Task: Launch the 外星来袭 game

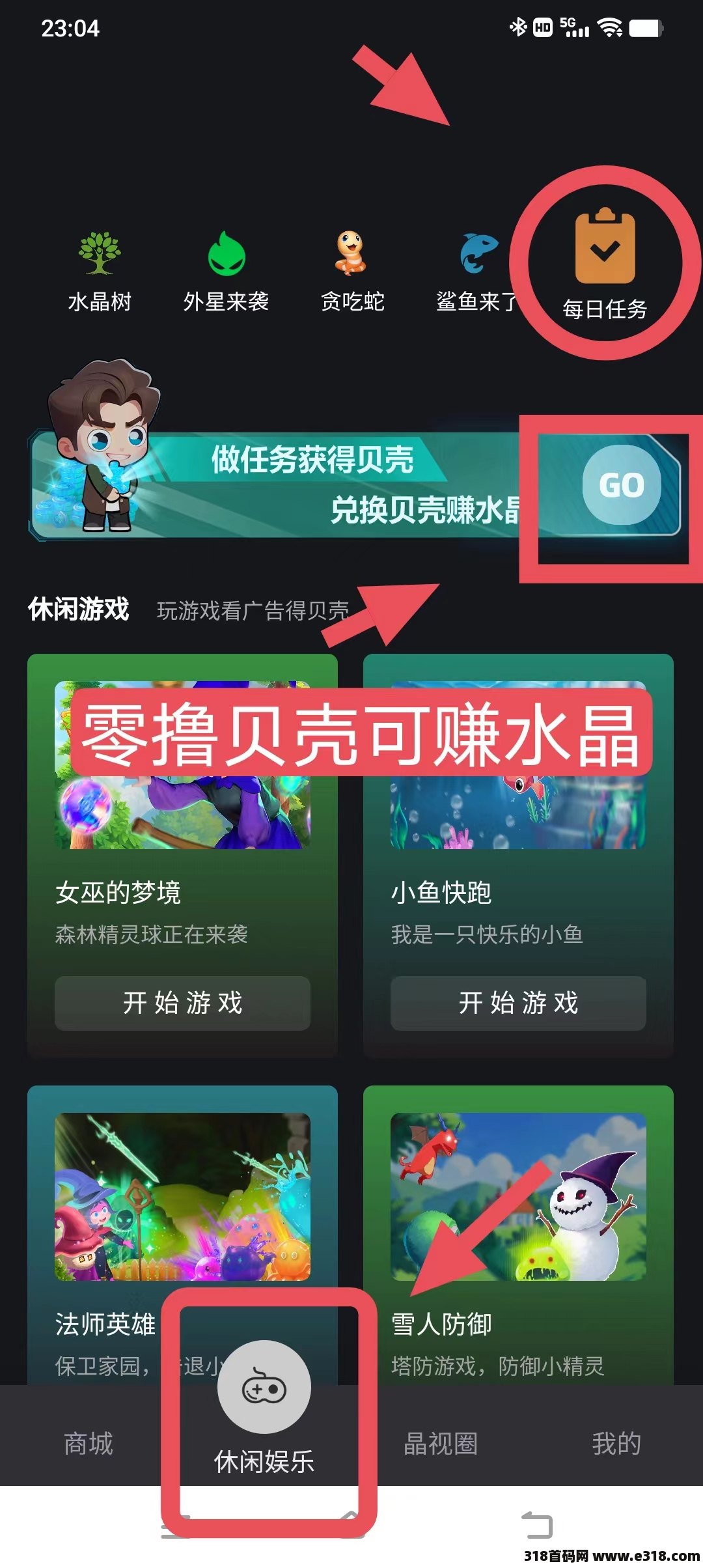Action: coord(226,270)
